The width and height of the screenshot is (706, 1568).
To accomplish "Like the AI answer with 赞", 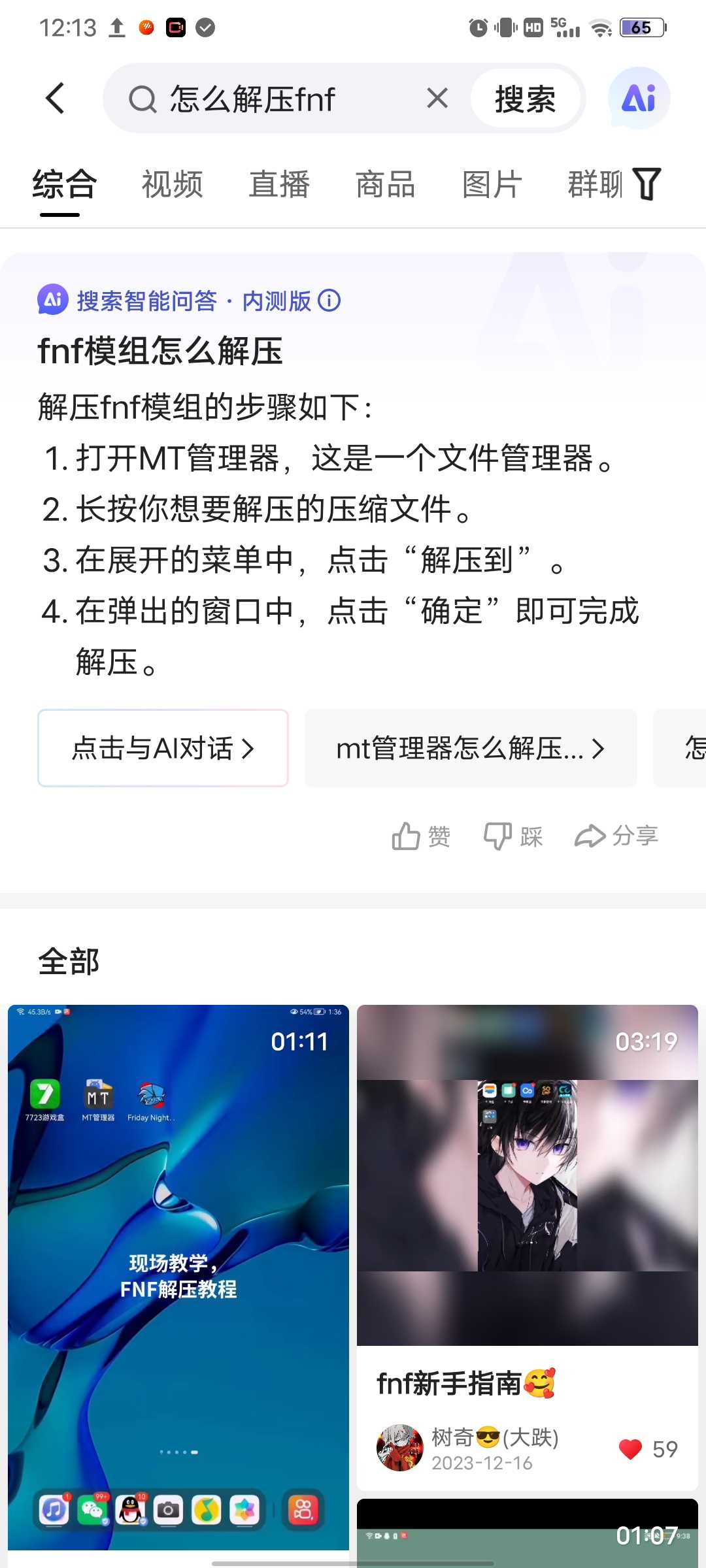I will click(421, 836).
